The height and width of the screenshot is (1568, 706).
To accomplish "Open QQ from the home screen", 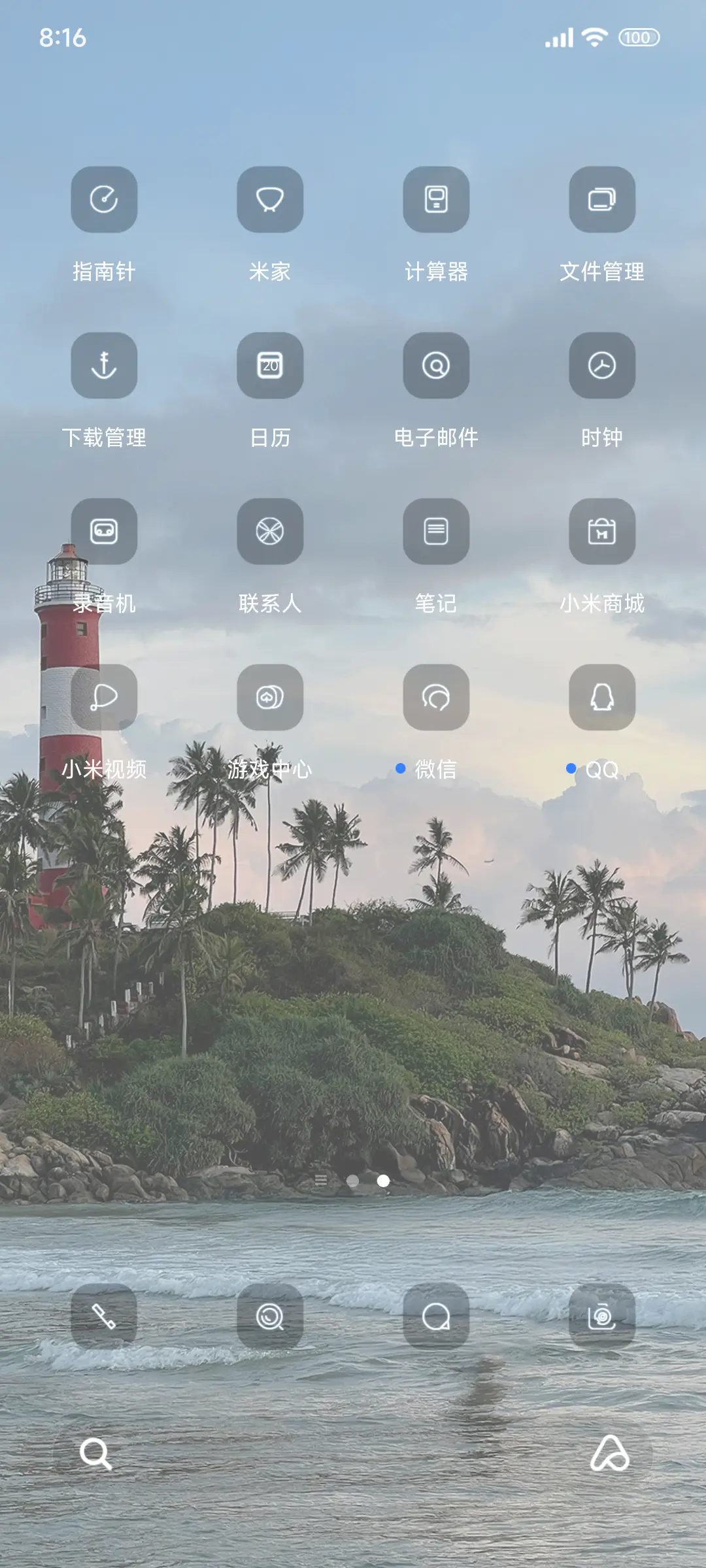I will (x=601, y=698).
